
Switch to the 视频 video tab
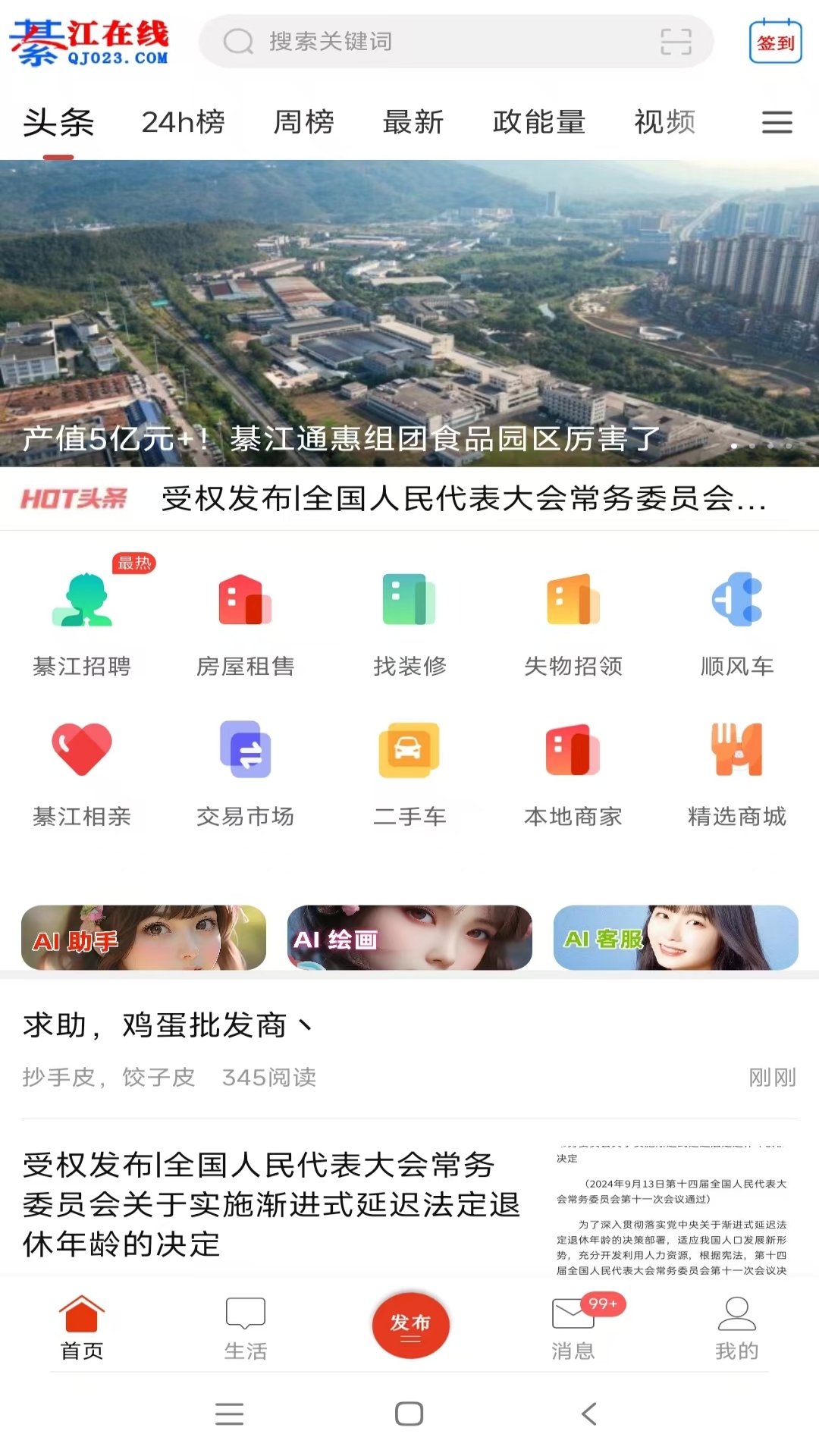[x=665, y=122]
